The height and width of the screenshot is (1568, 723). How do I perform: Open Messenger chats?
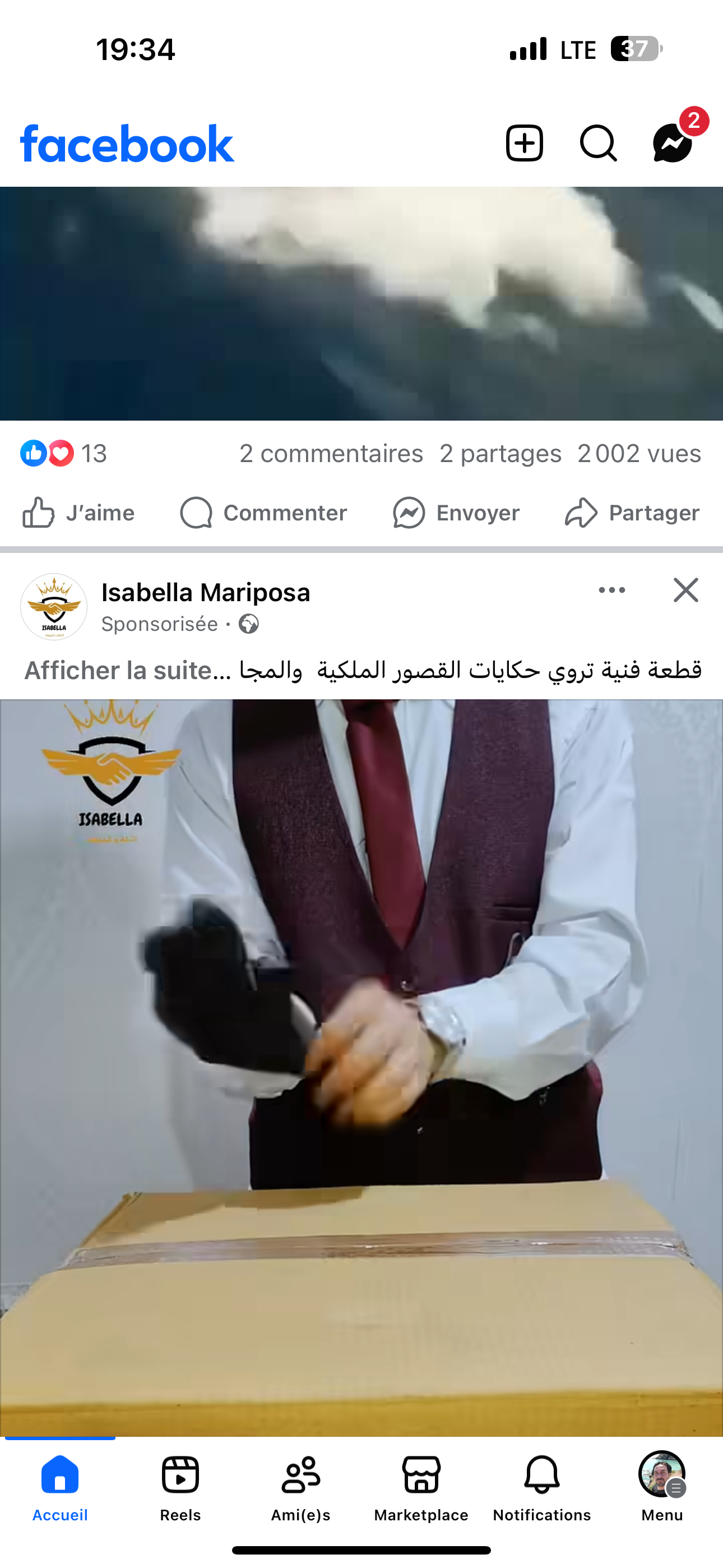(673, 144)
